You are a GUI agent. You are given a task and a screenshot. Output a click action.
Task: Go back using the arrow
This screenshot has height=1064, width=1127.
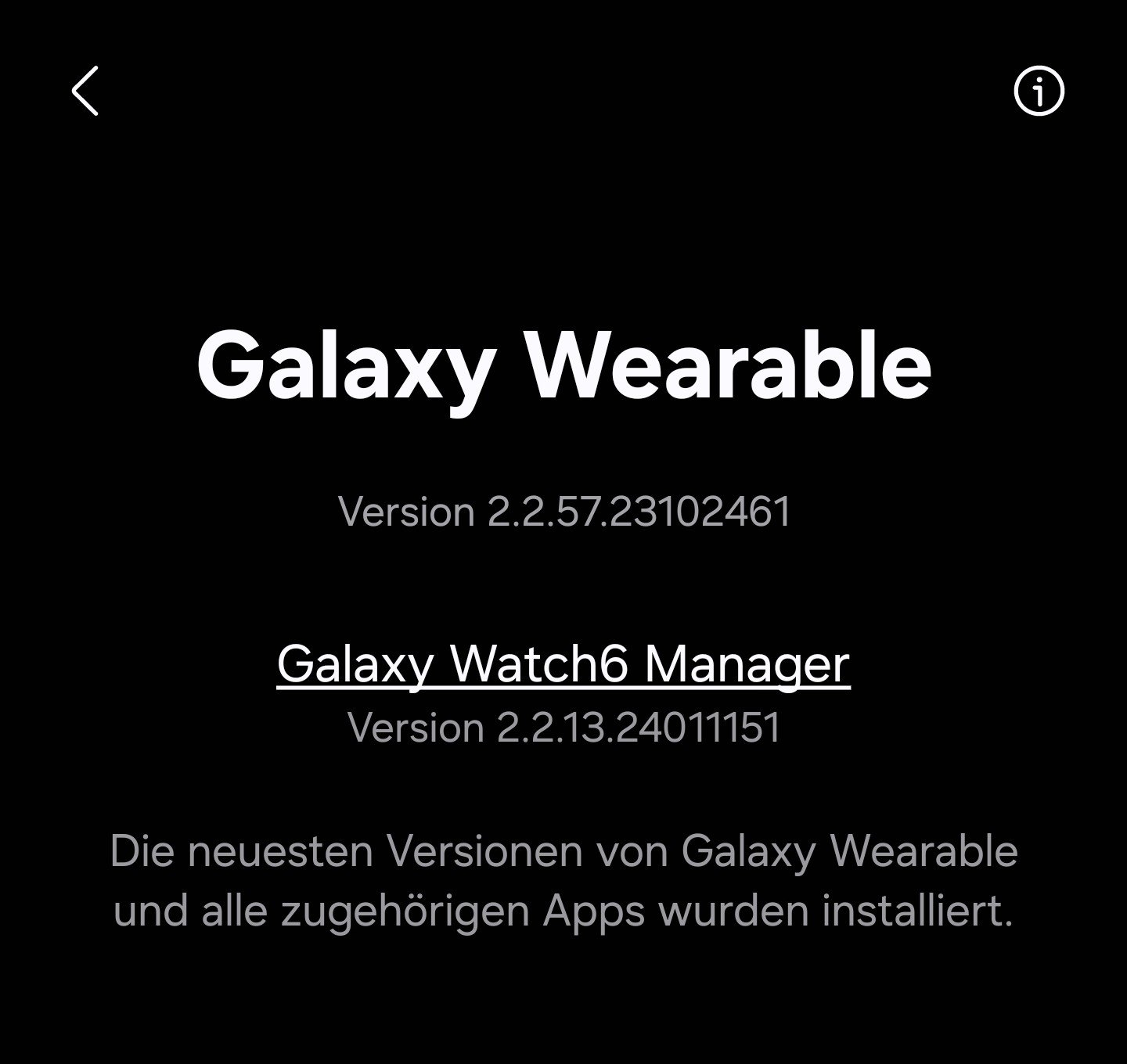[85, 91]
